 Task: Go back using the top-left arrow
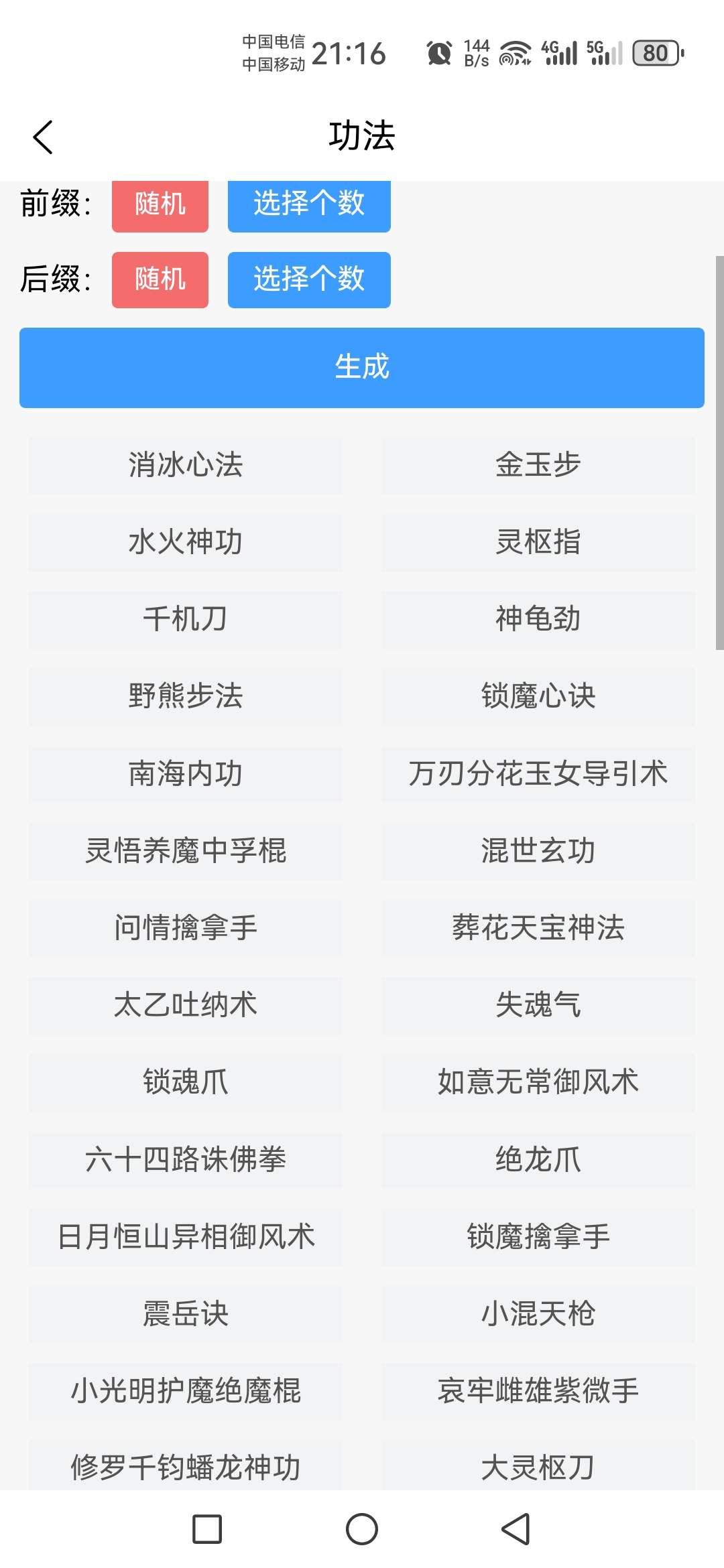[x=43, y=137]
